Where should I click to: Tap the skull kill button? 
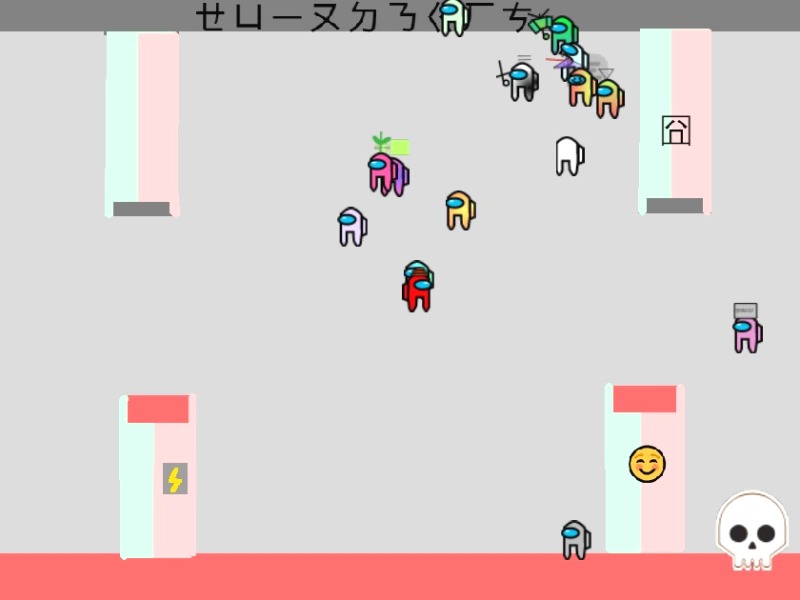point(752,531)
